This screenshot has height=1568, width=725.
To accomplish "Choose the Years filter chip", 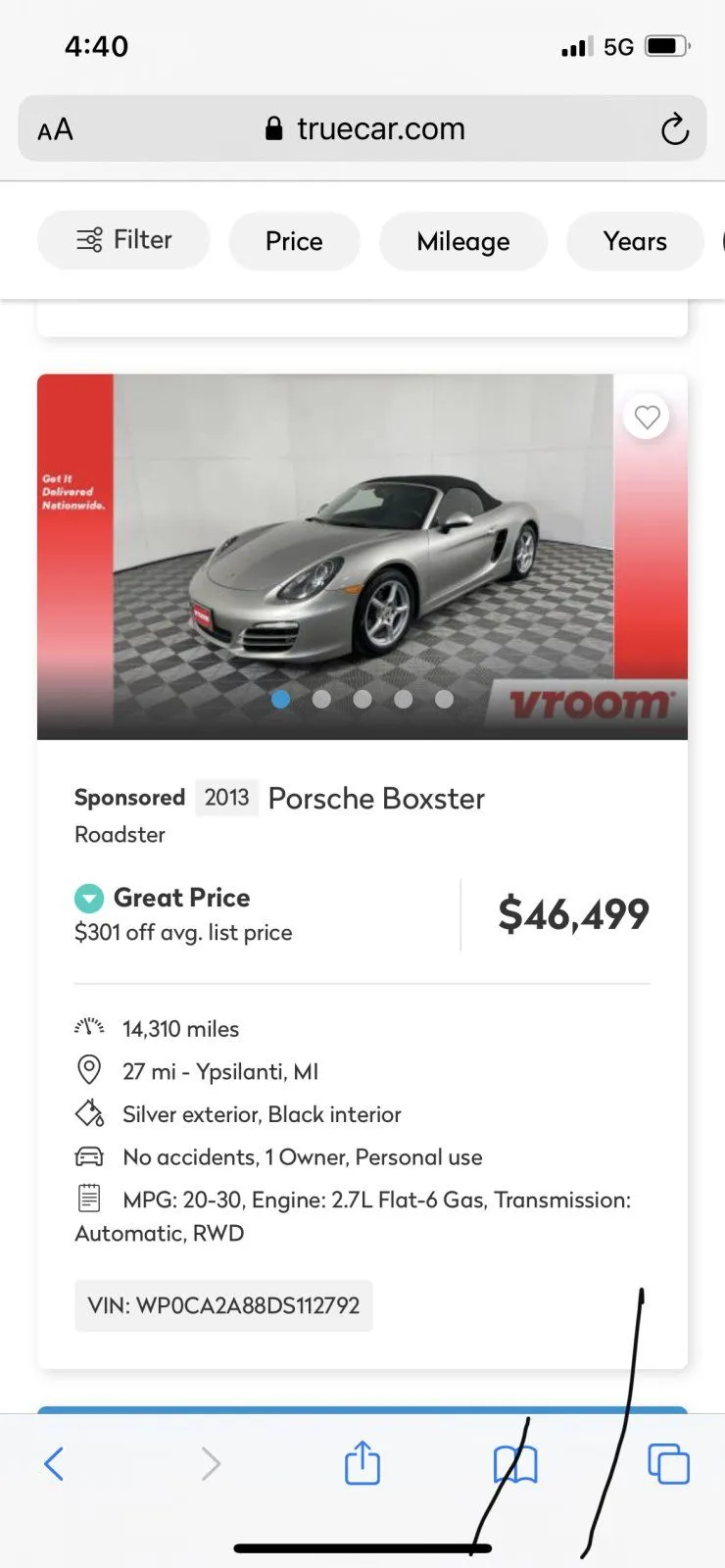I will click(634, 241).
